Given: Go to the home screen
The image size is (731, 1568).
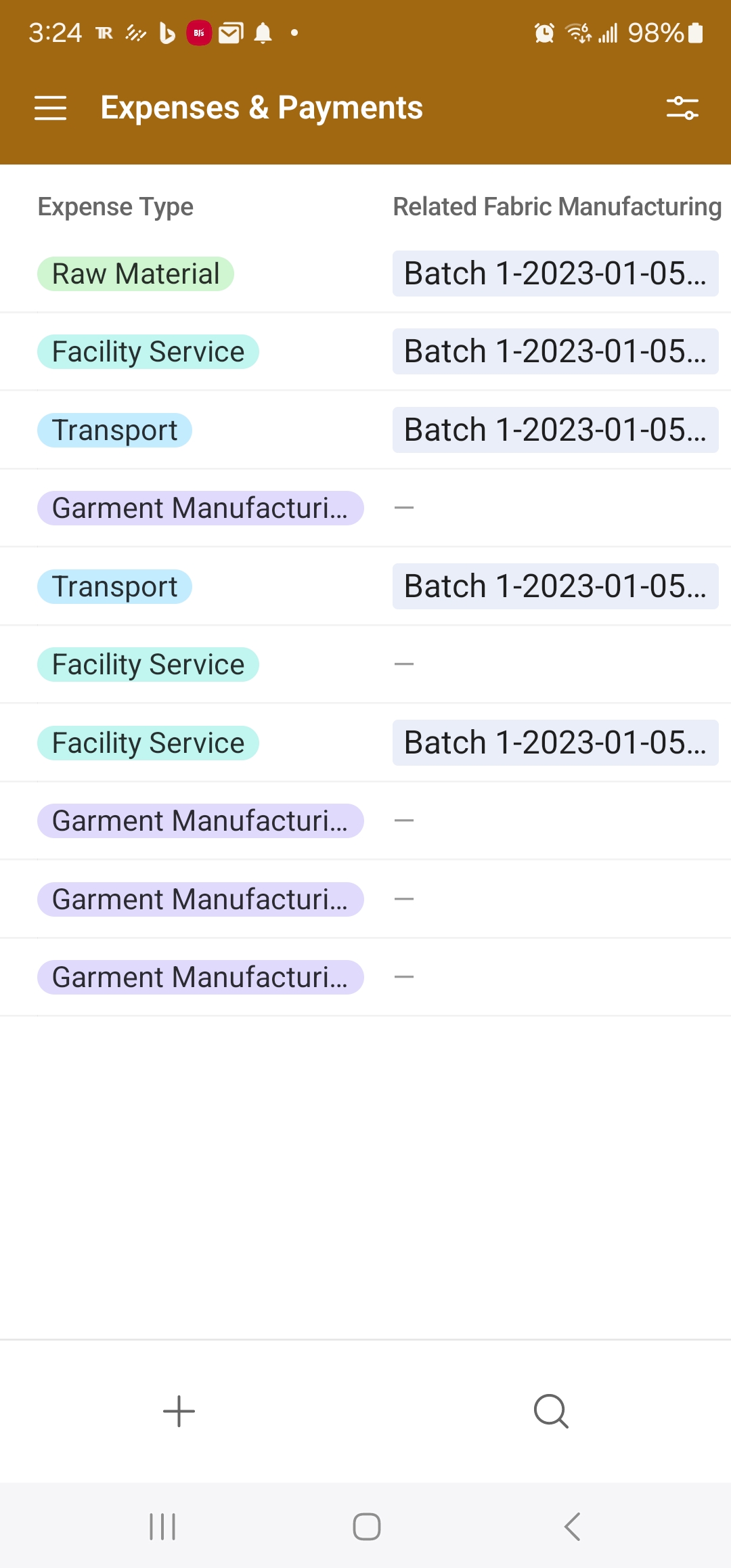Looking at the screenshot, I should click(366, 1527).
